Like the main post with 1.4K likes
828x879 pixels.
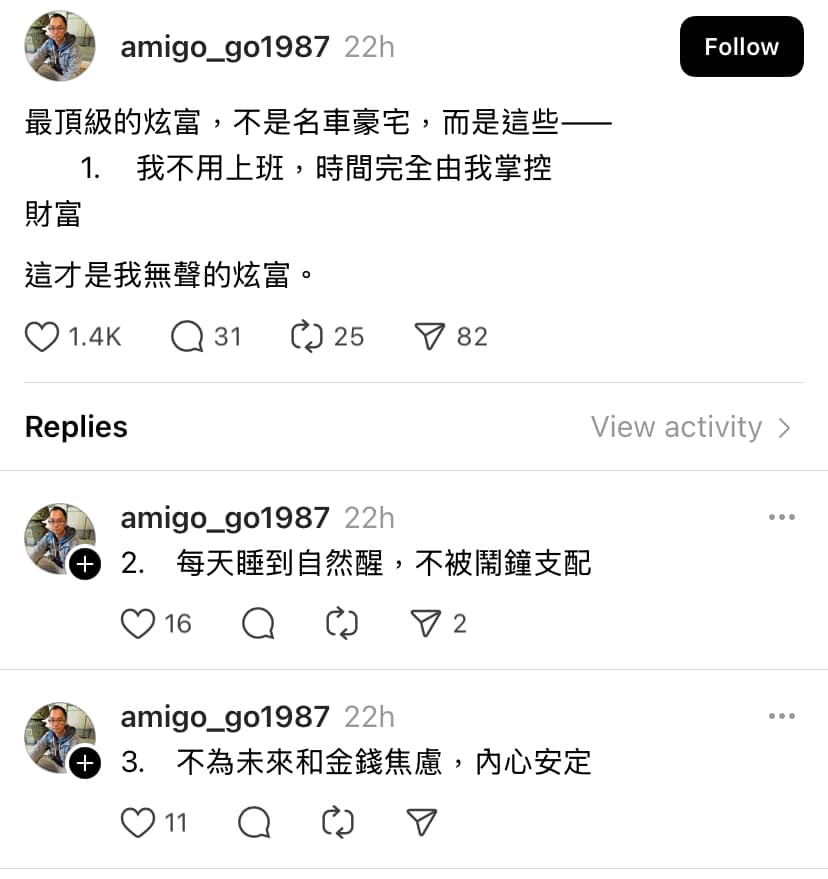click(42, 336)
